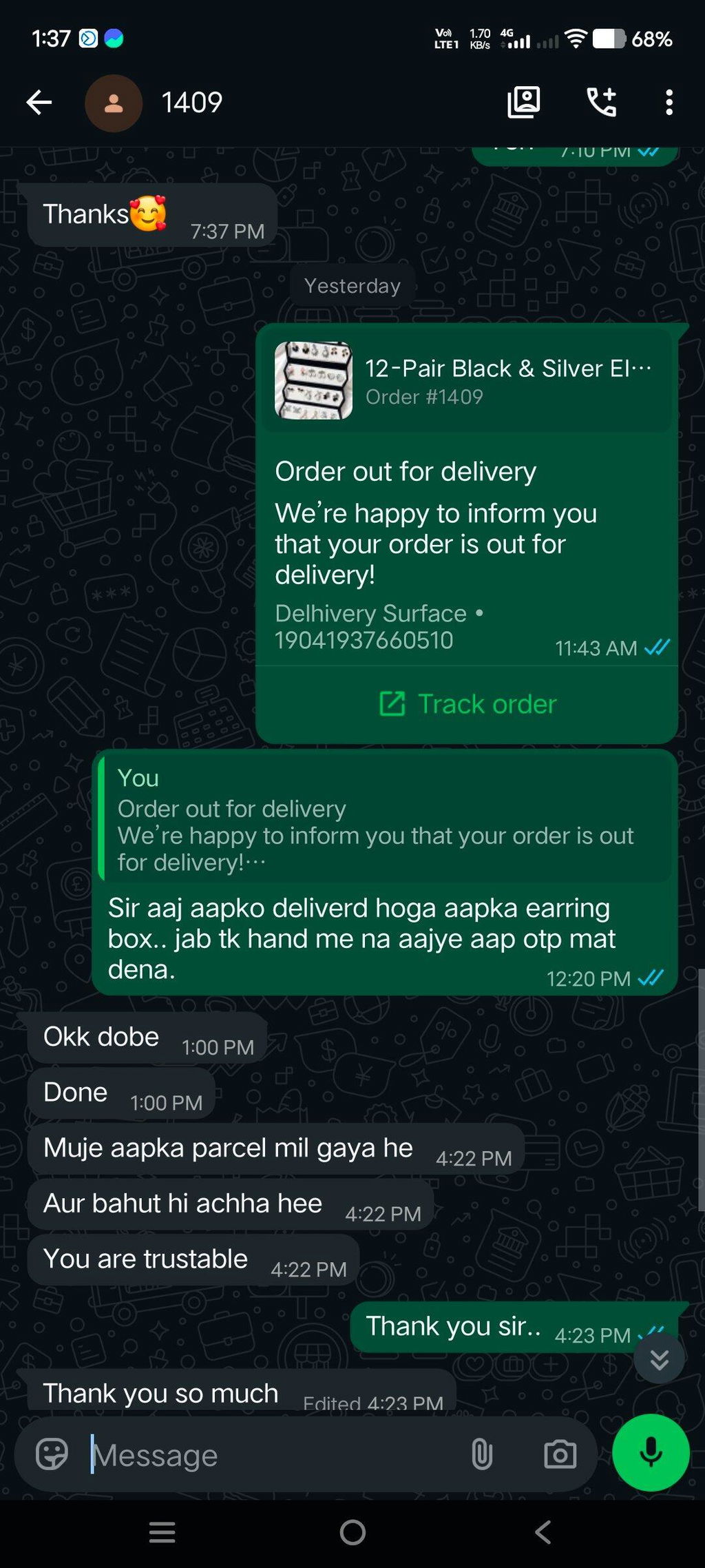Tap the Track order button
705x1568 pixels.
point(467,704)
